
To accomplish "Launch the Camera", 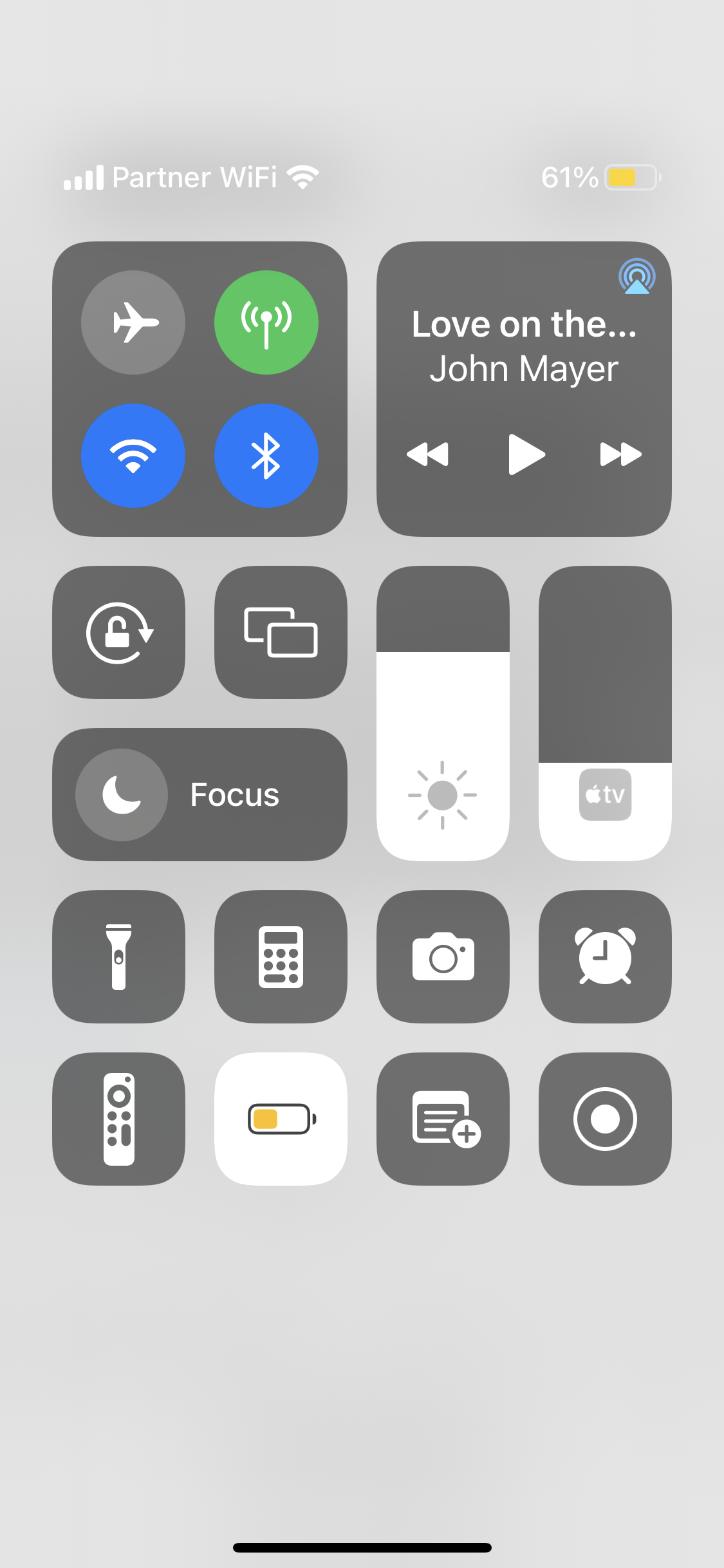I will coord(443,957).
